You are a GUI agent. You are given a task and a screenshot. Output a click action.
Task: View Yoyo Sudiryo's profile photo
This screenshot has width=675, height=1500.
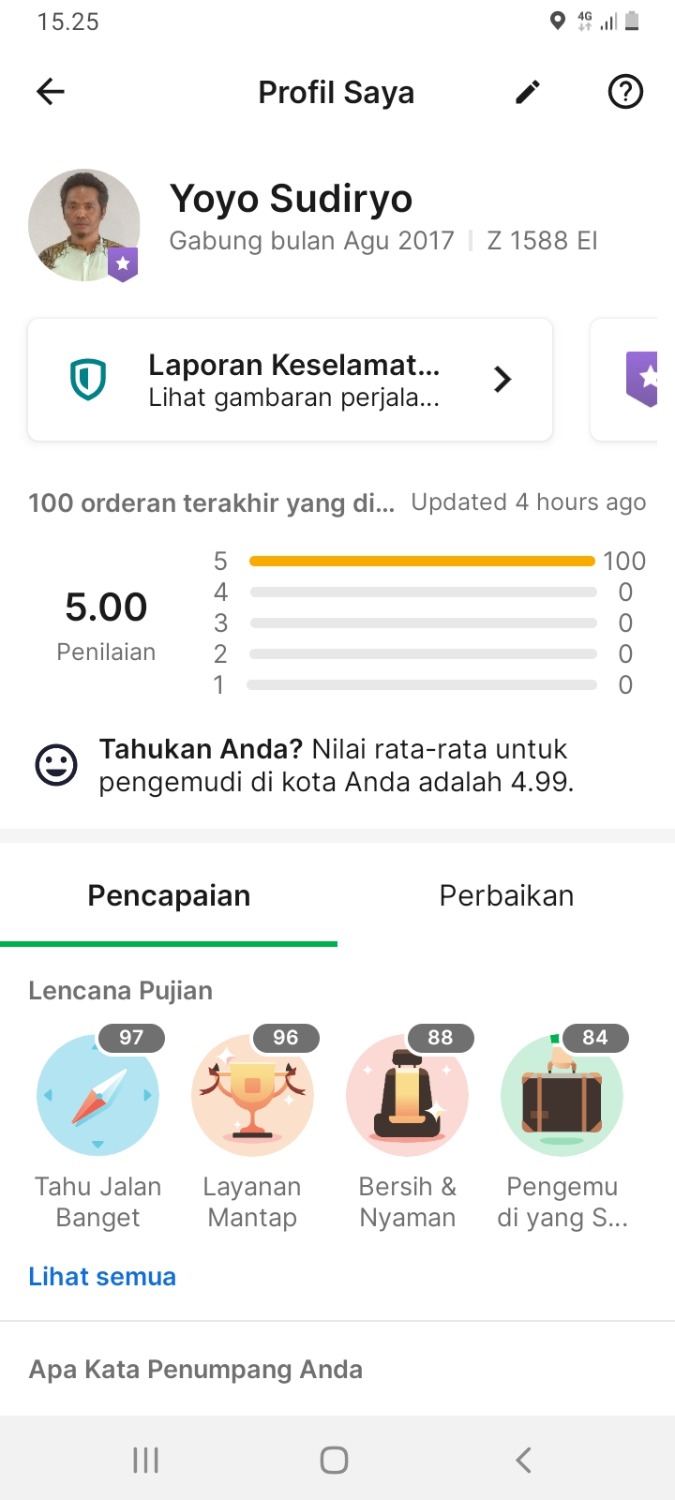pyautogui.click(x=84, y=224)
